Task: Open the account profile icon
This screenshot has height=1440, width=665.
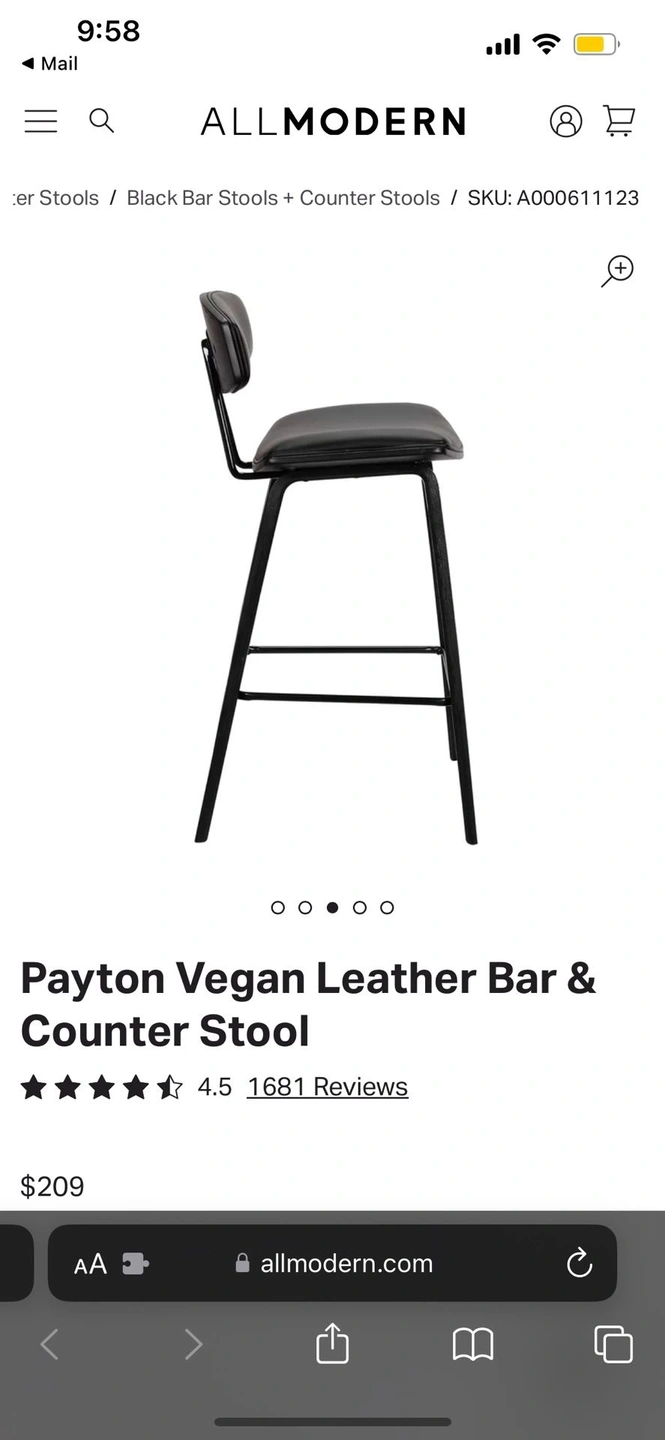Action: click(x=565, y=121)
